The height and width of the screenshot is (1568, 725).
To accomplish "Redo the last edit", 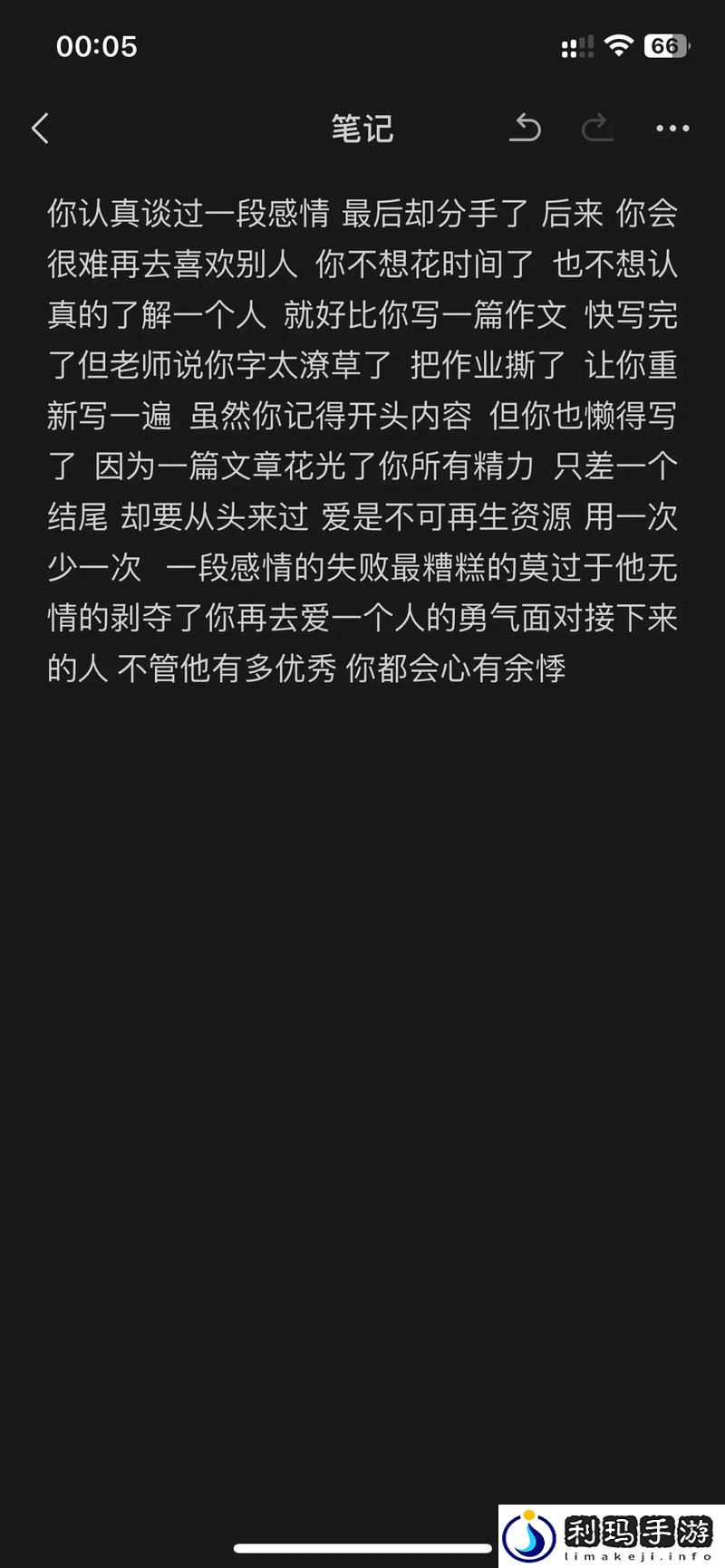I will point(597,129).
